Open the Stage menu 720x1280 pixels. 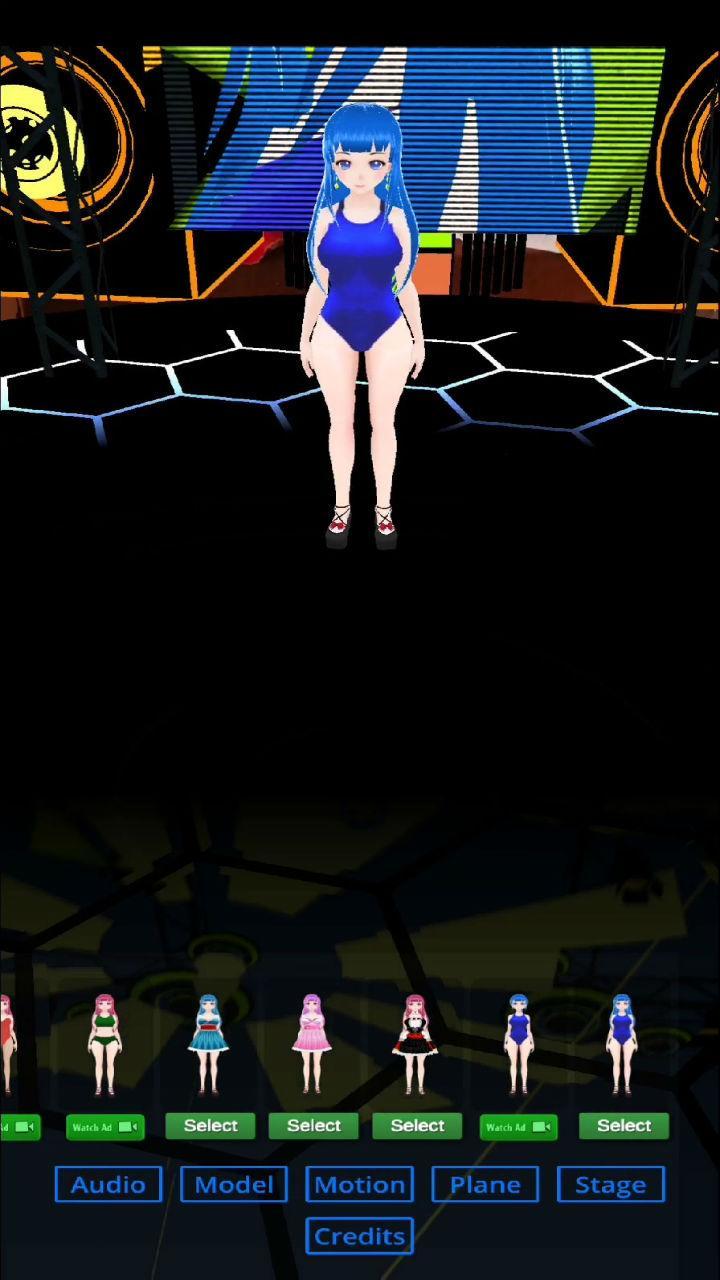(x=610, y=1184)
